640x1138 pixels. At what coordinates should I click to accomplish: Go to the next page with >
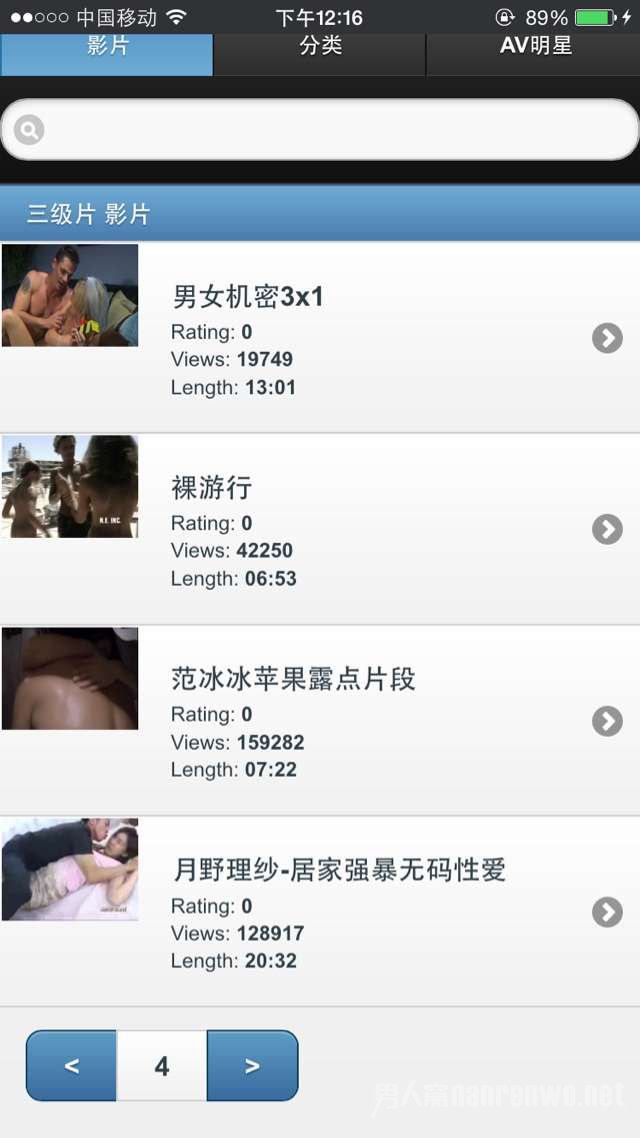pos(252,1066)
